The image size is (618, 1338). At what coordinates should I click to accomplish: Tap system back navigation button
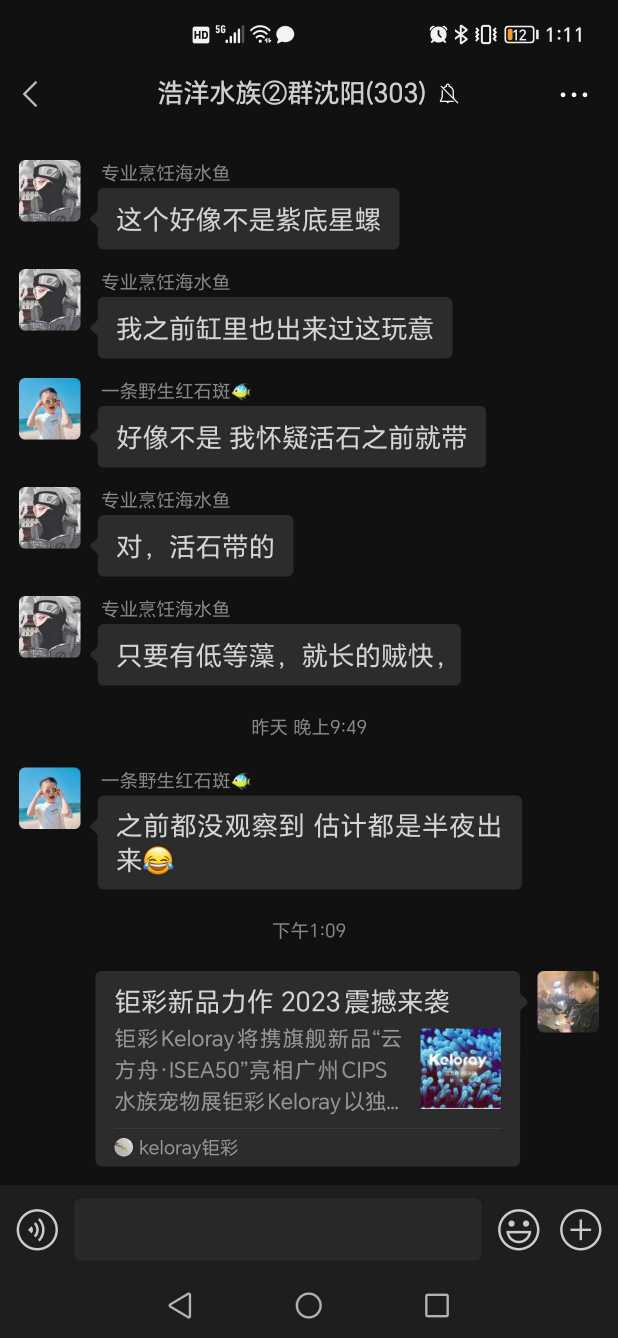(180, 1304)
